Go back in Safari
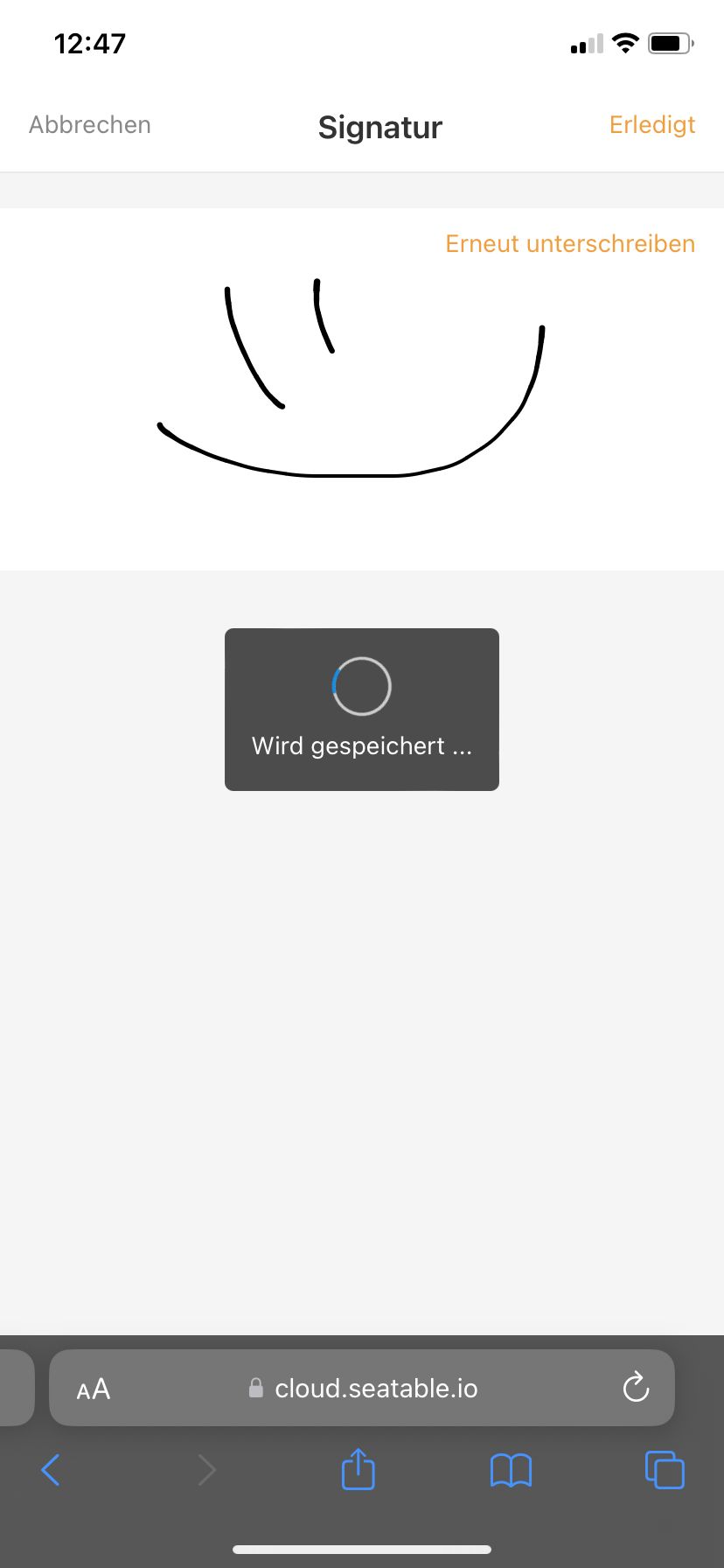This screenshot has width=724, height=1568. coord(51,1470)
